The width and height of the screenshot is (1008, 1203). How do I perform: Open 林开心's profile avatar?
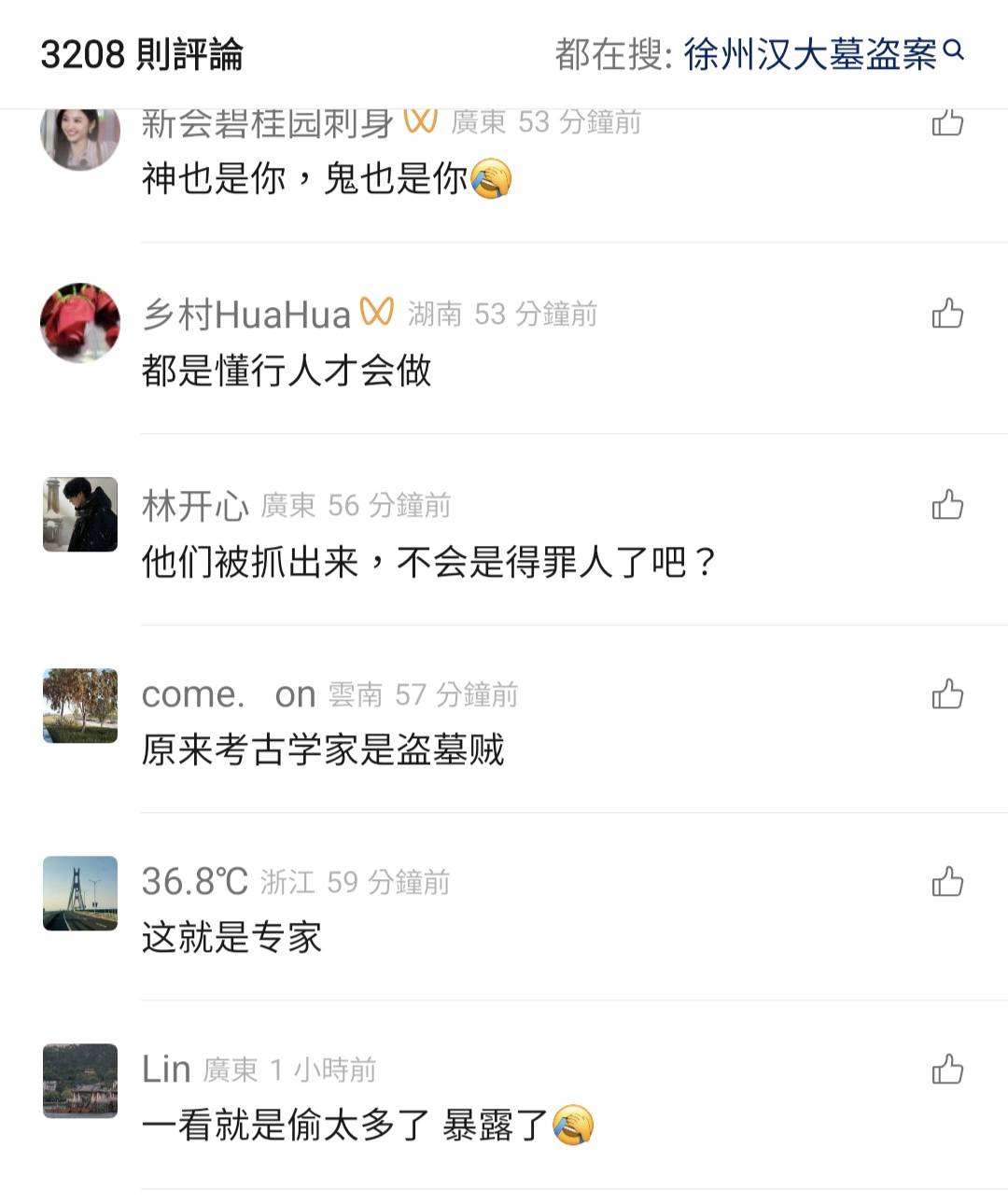(x=80, y=514)
